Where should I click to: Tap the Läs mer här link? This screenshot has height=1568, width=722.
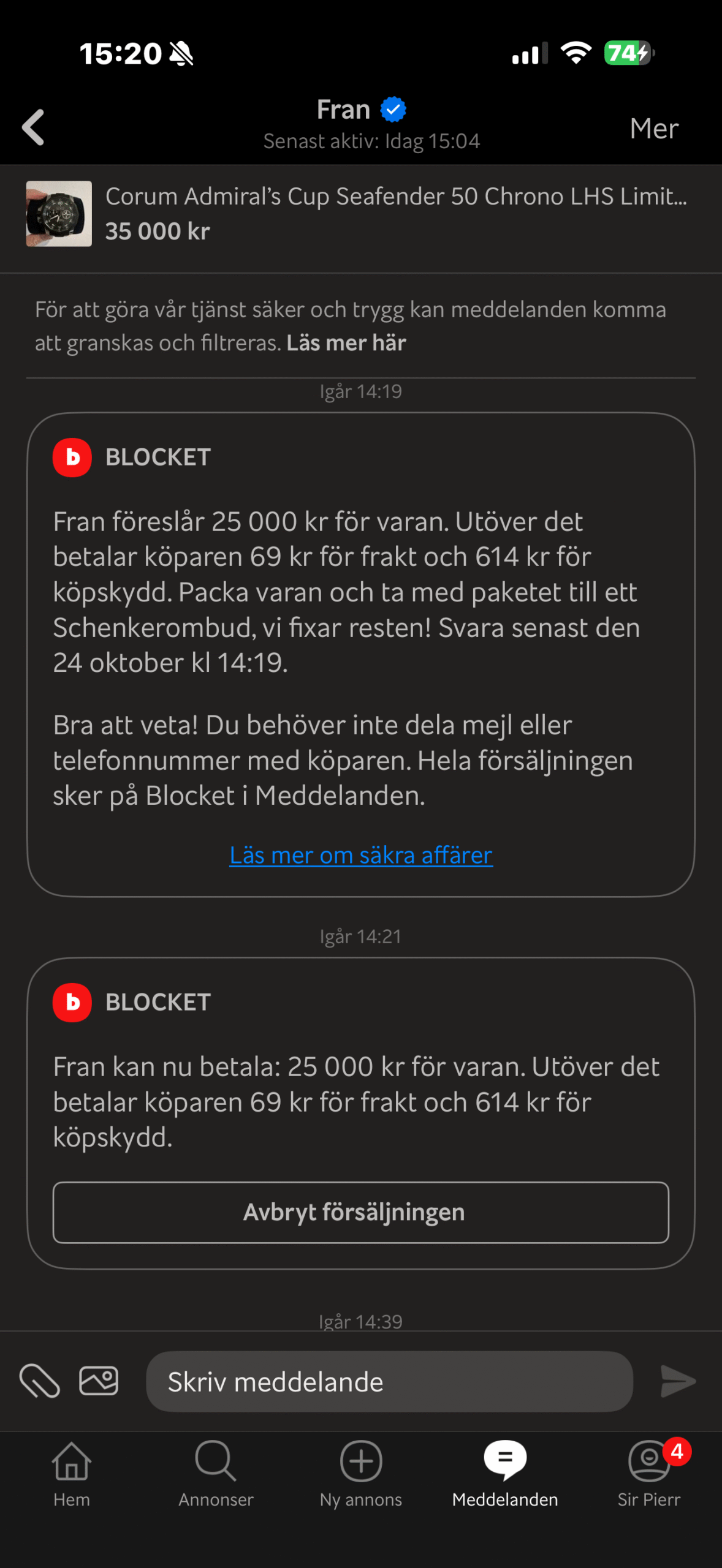346,343
